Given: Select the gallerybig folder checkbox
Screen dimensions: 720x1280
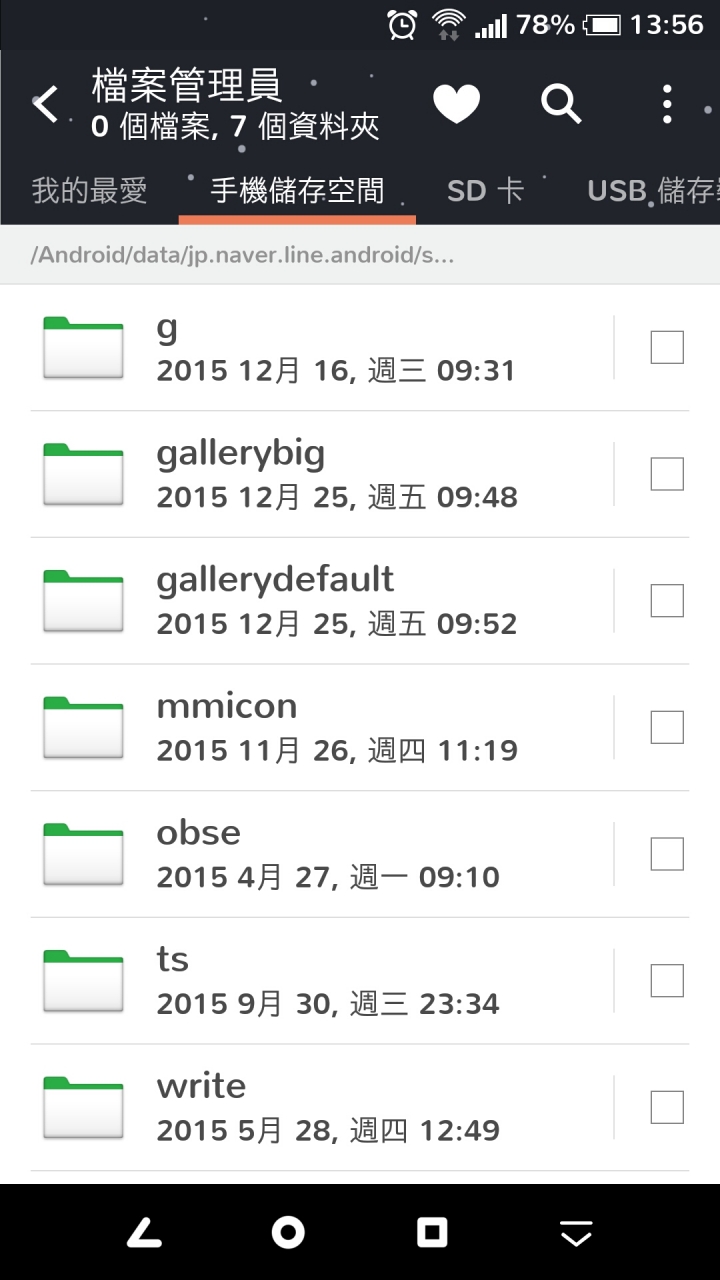Looking at the screenshot, I should (x=667, y=474).
